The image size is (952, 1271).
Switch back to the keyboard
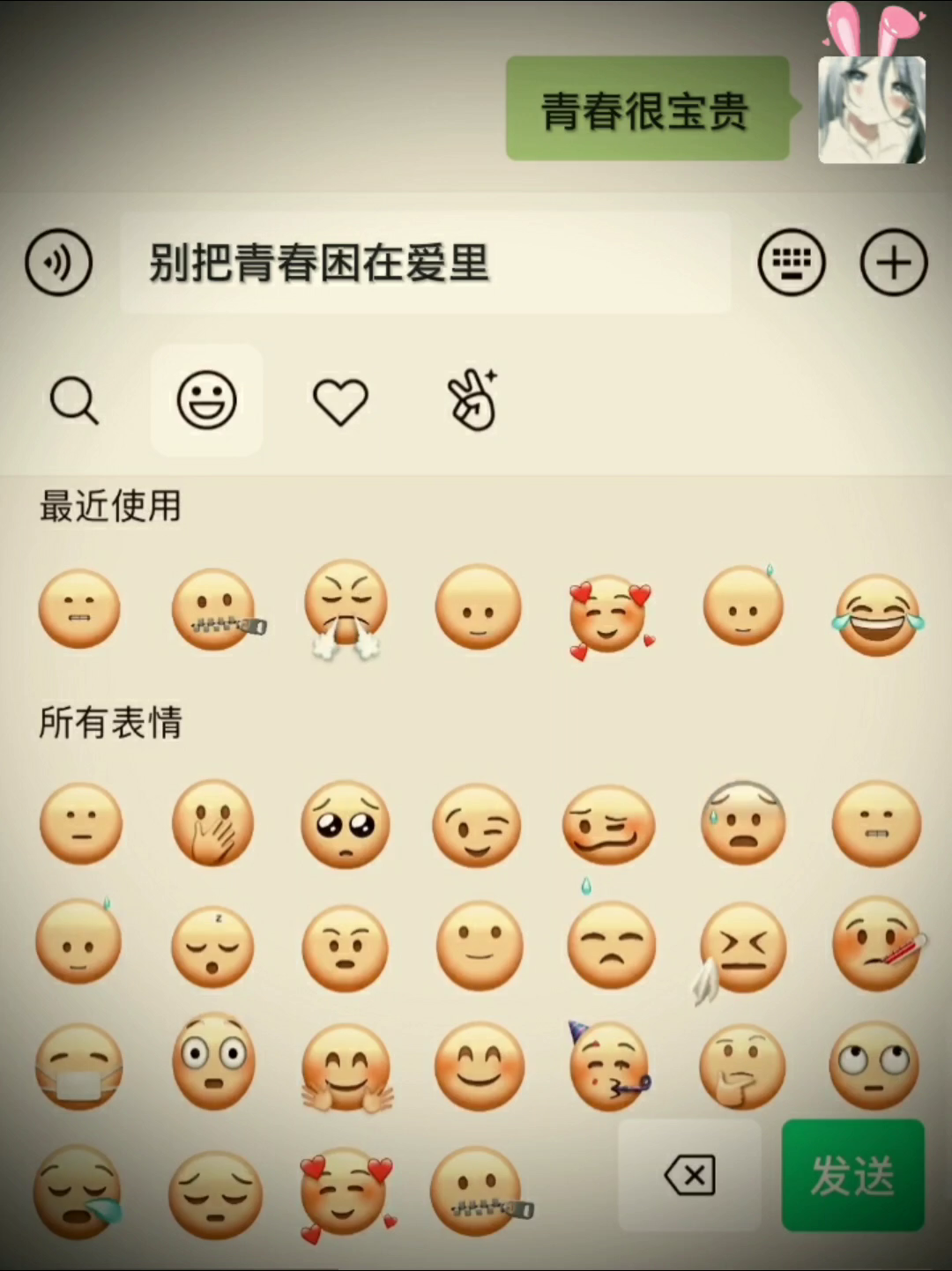tap(792, 263)
